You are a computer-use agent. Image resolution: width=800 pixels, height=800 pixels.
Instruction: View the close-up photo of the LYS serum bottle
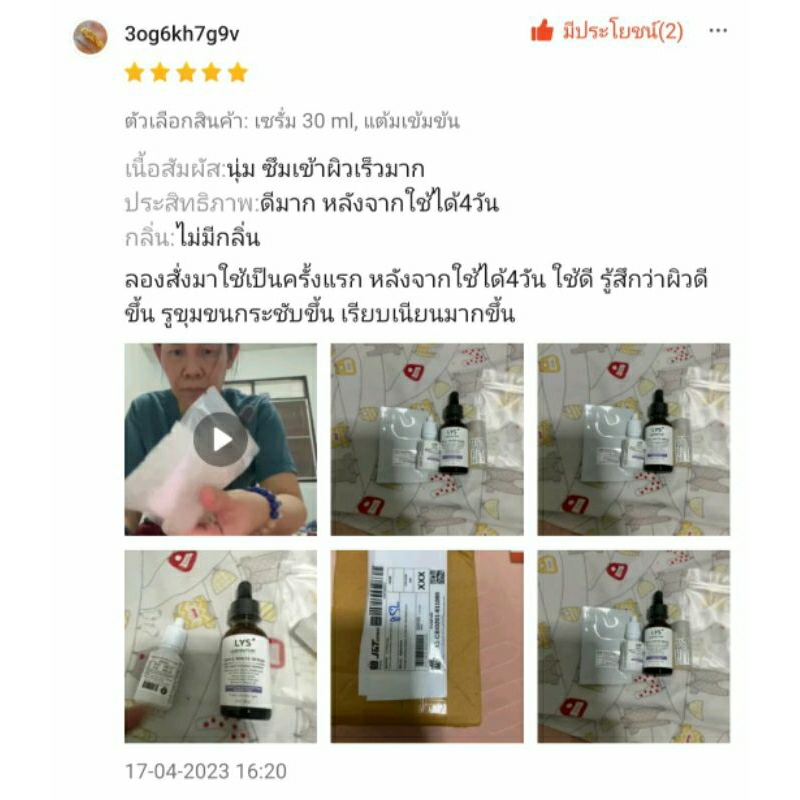point(220,646)
